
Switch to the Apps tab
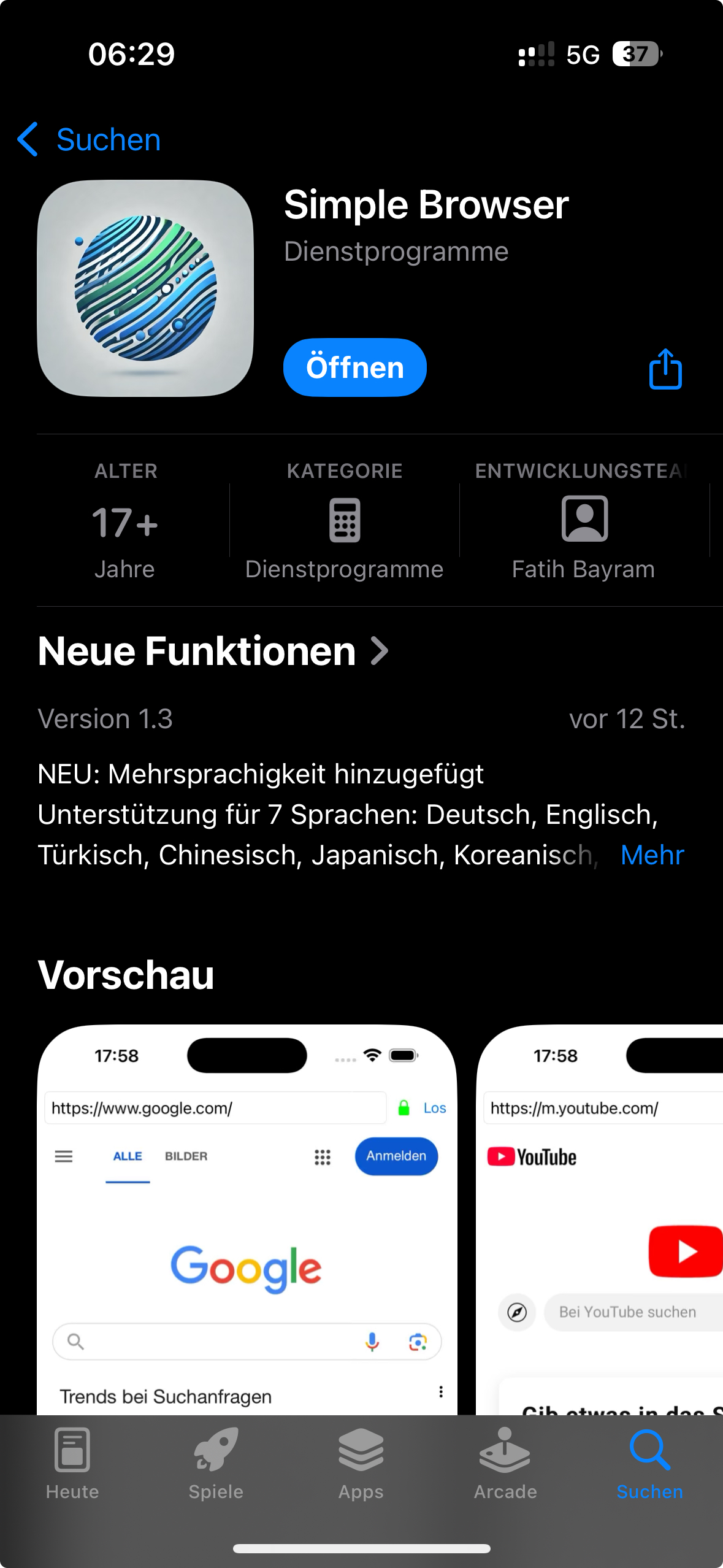[361, 1462]
